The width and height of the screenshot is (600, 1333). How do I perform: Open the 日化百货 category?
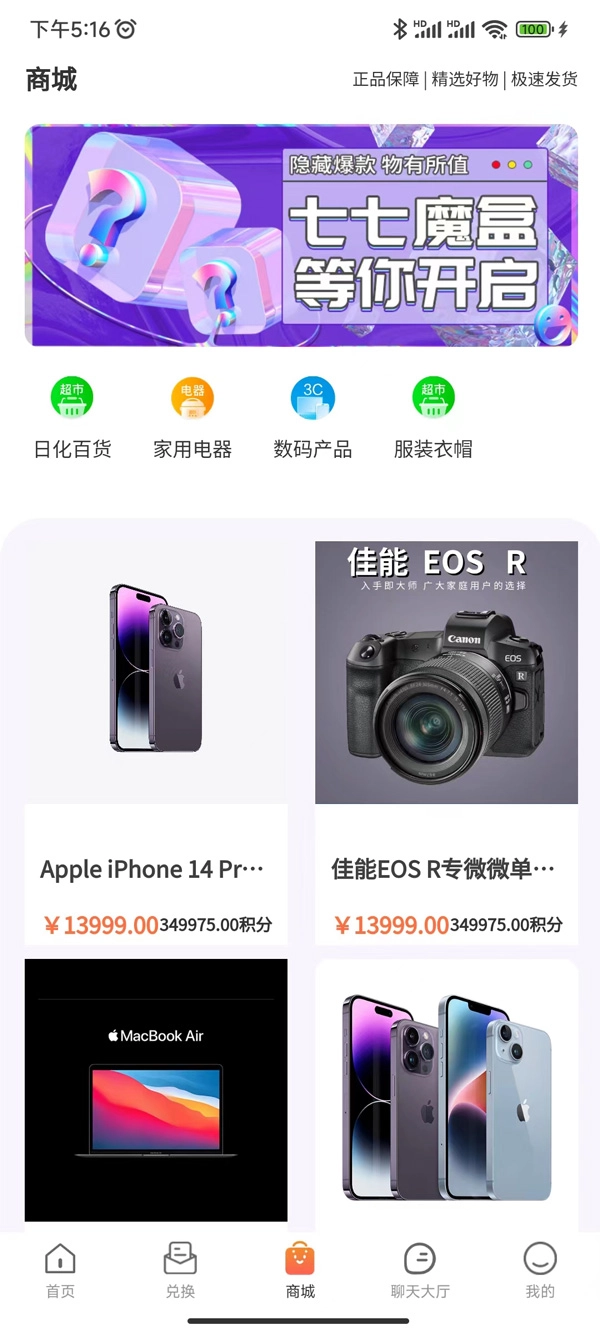[x=72, y=418]
